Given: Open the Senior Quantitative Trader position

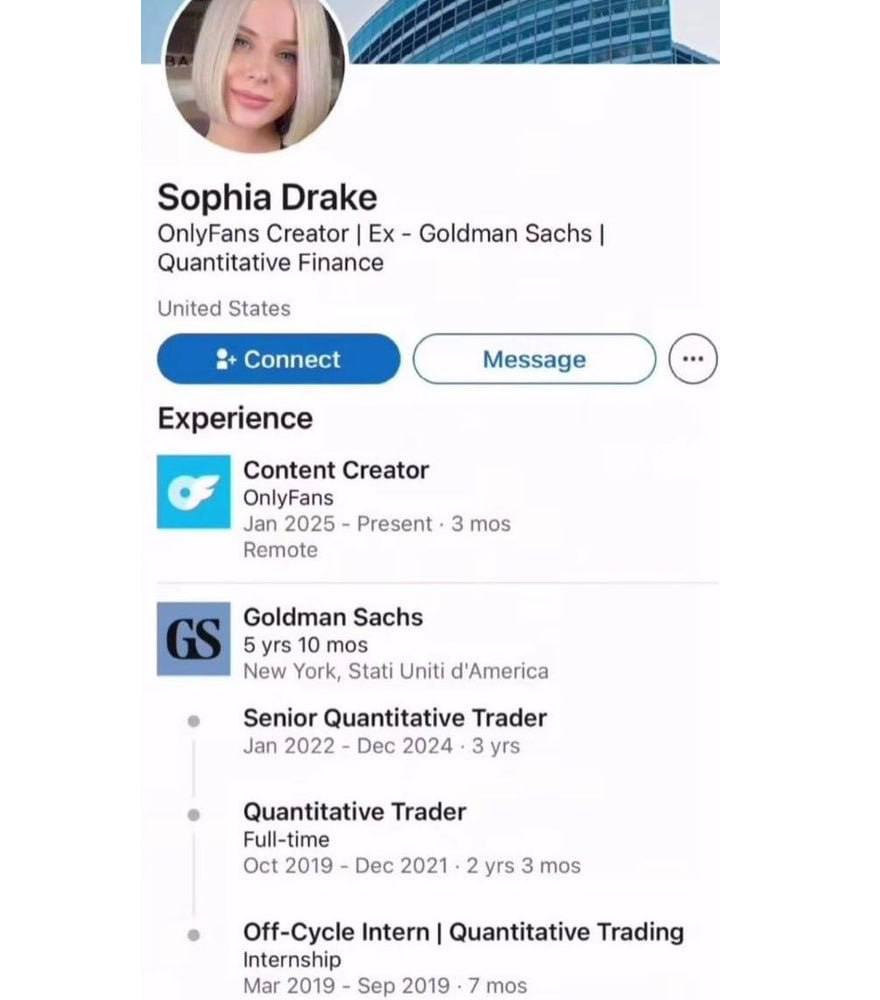Looking at the screenshot, I should pyautogui.click(x=395, y=718).
